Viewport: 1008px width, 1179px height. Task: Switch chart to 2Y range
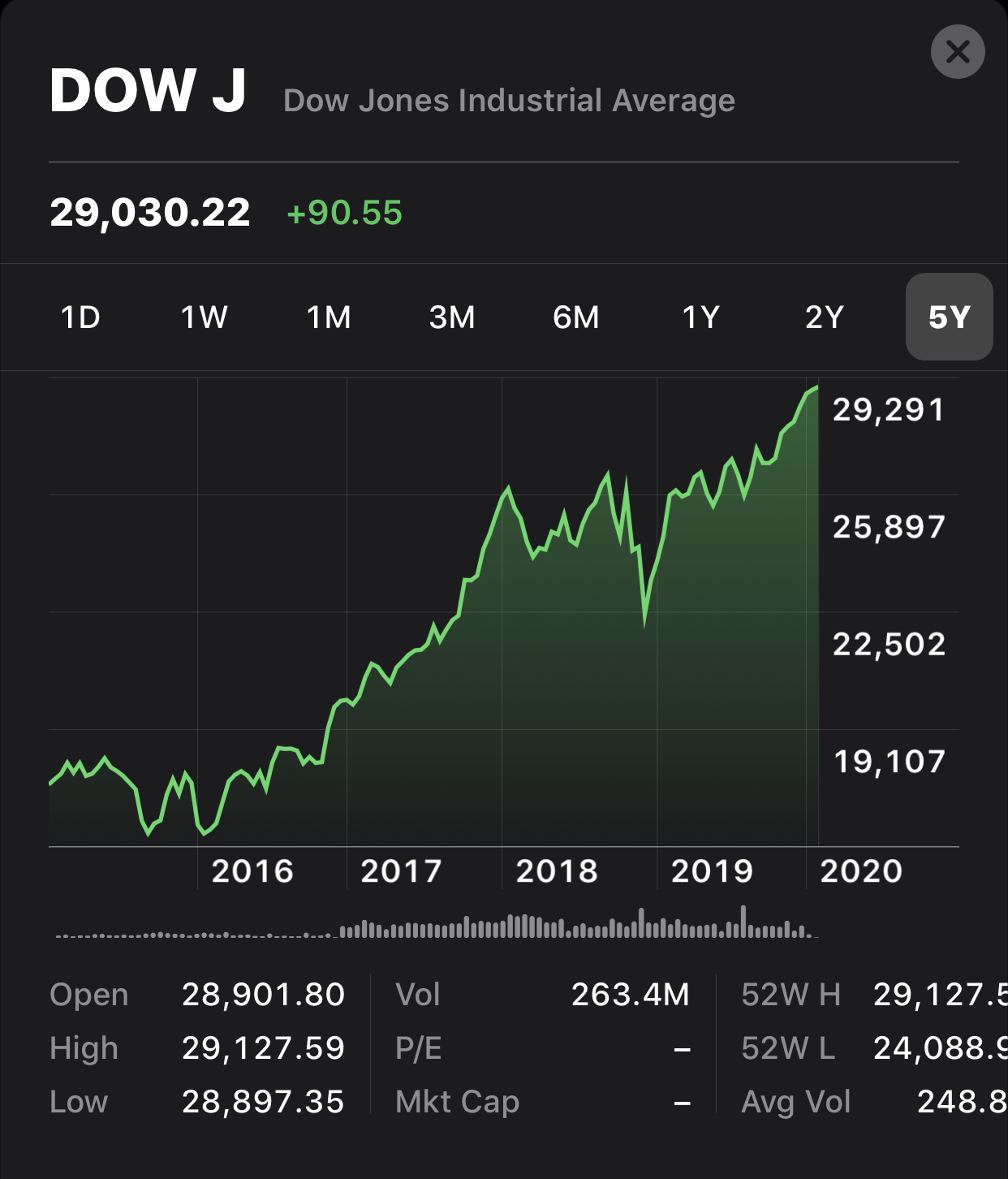[825, 317]
